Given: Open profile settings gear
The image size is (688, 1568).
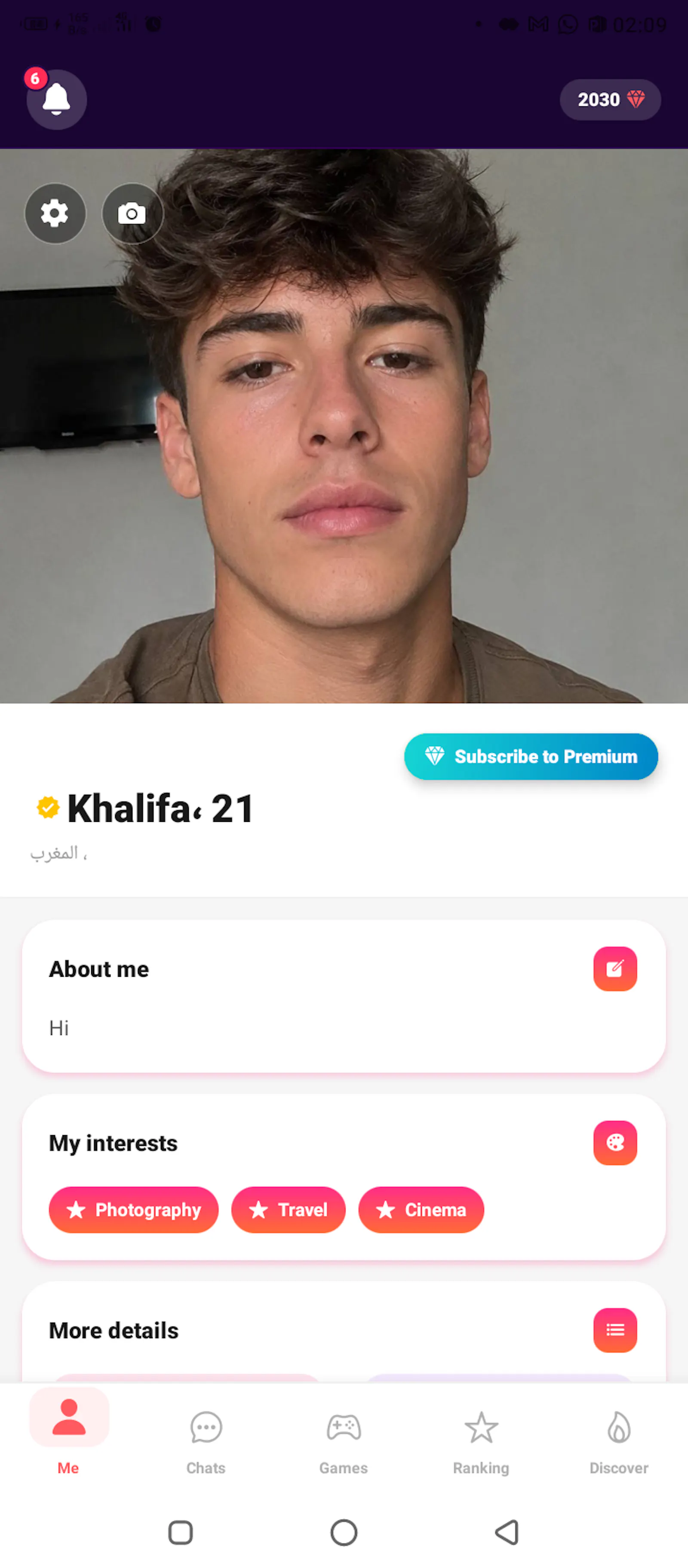Looking at the screenshot, I should click(55, 213).
